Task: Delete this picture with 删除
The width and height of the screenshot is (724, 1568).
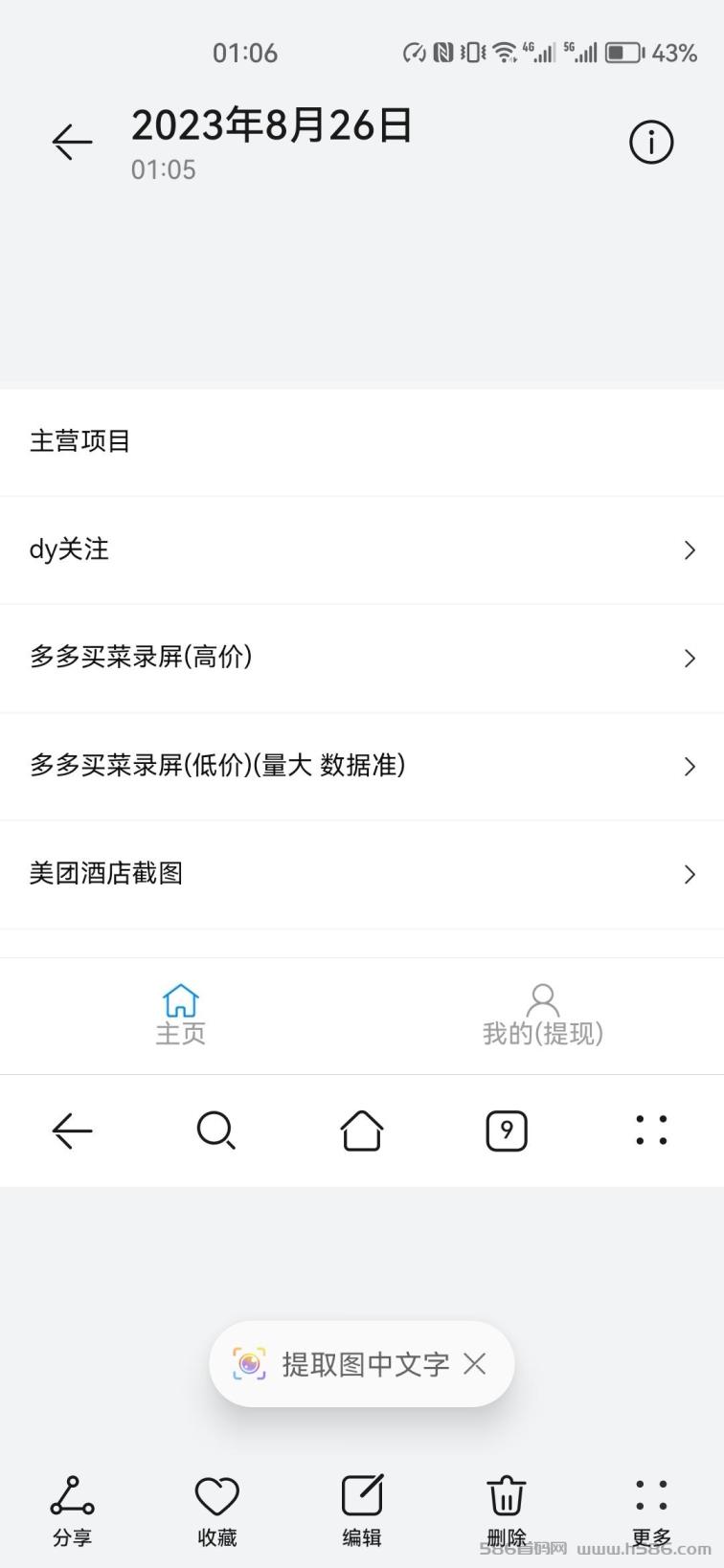Action: tap(507, 1511)
